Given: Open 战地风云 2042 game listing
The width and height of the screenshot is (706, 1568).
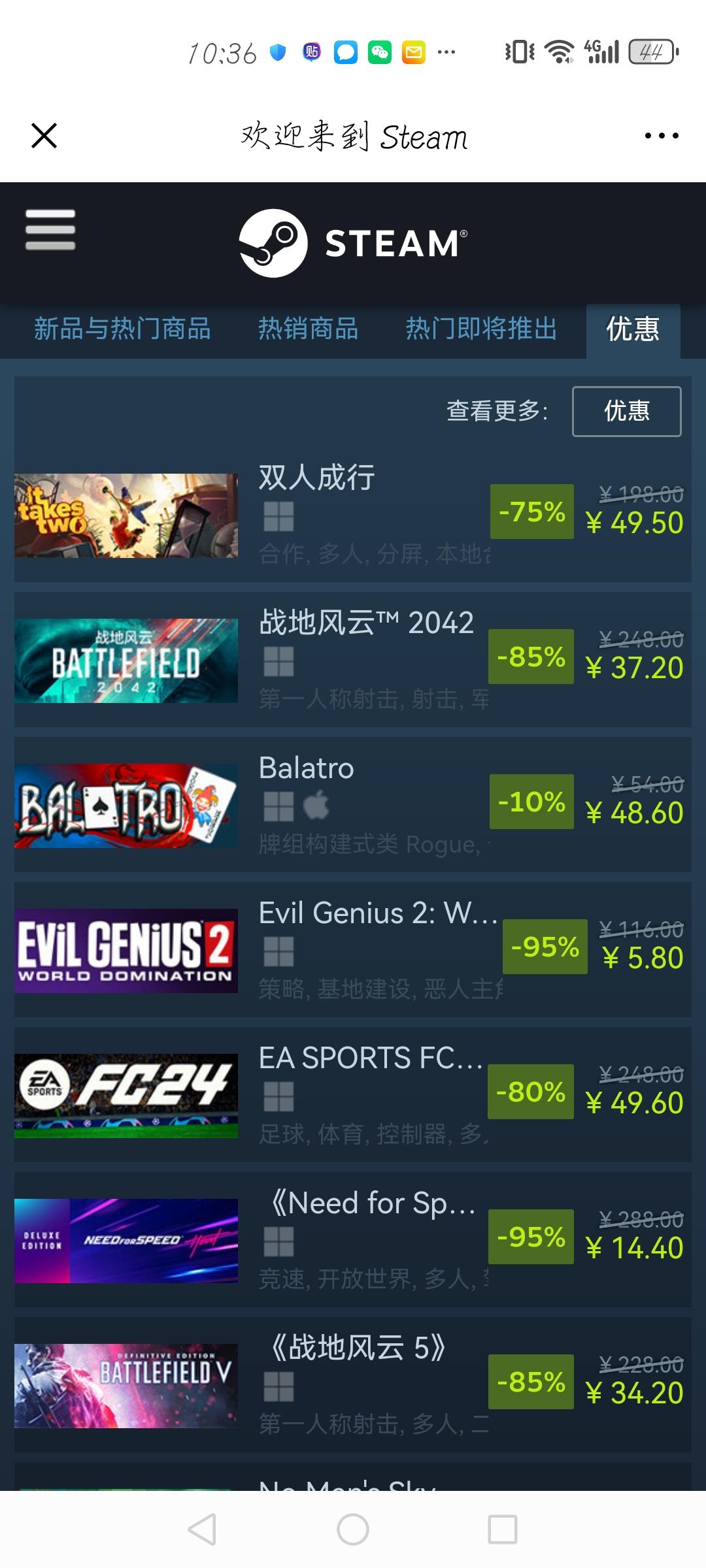Looking at the screenshot, I should [x=353, y=661].
